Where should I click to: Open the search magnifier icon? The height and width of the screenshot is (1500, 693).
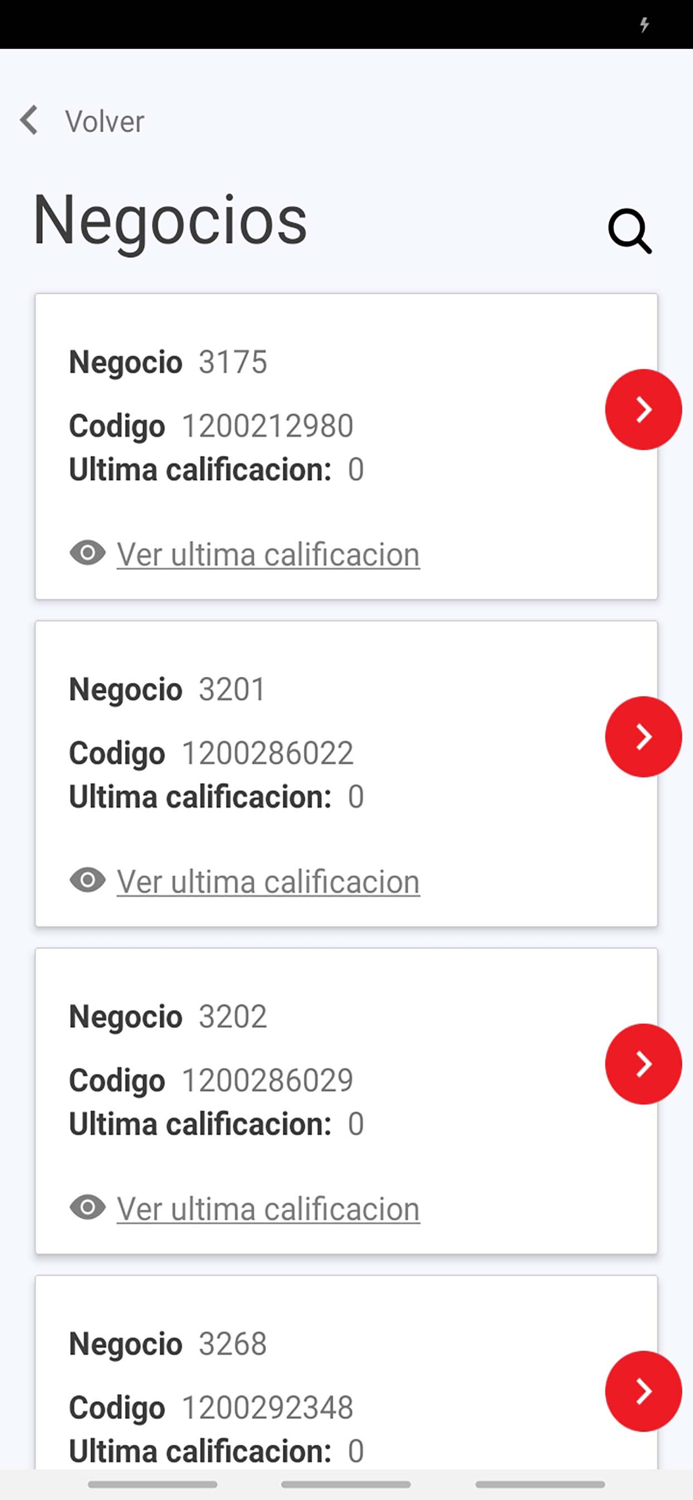tap(630, 232)
